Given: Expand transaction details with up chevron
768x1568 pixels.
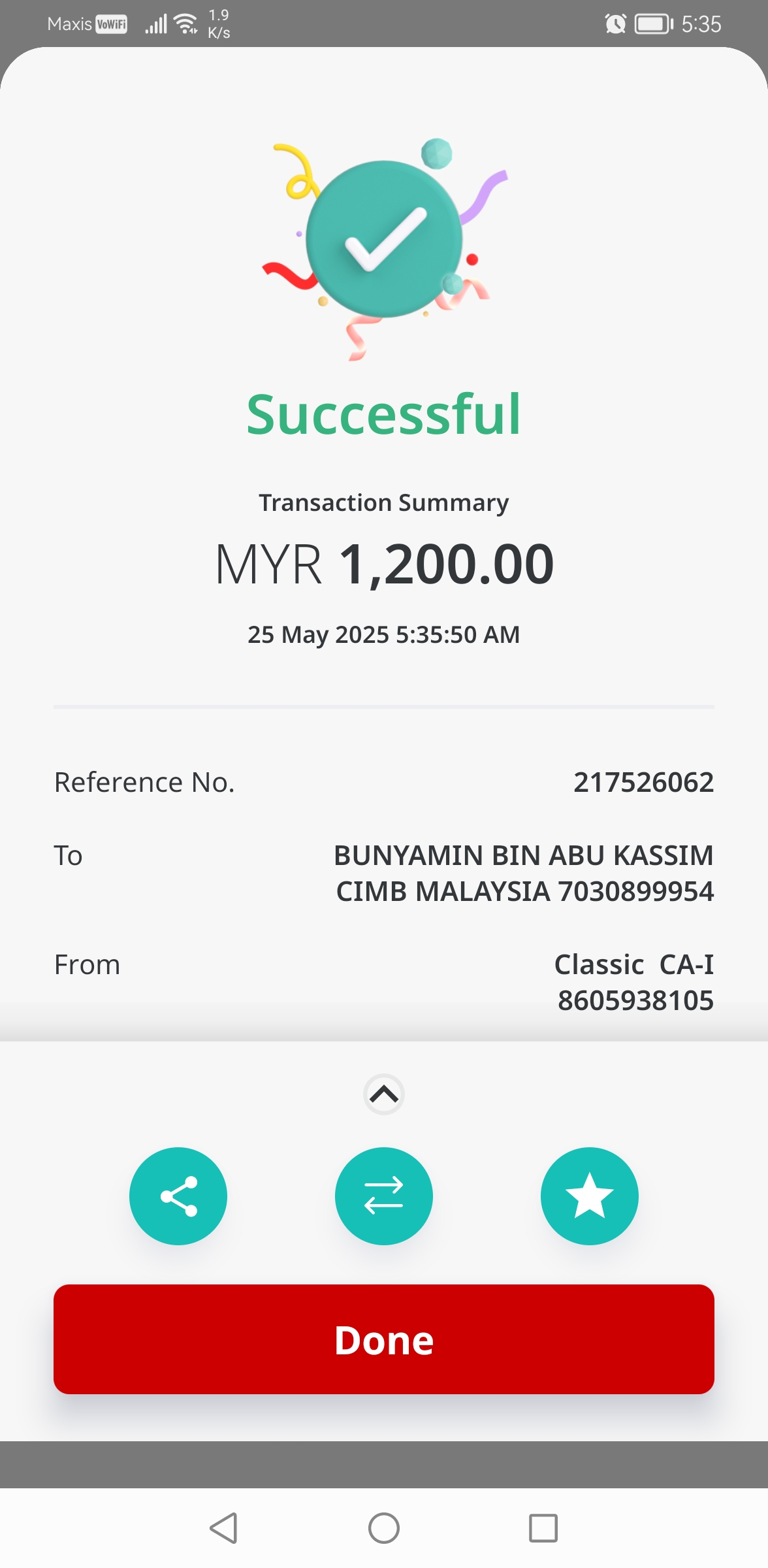Looking at the screenshot, I should [x=384, y=1094].
